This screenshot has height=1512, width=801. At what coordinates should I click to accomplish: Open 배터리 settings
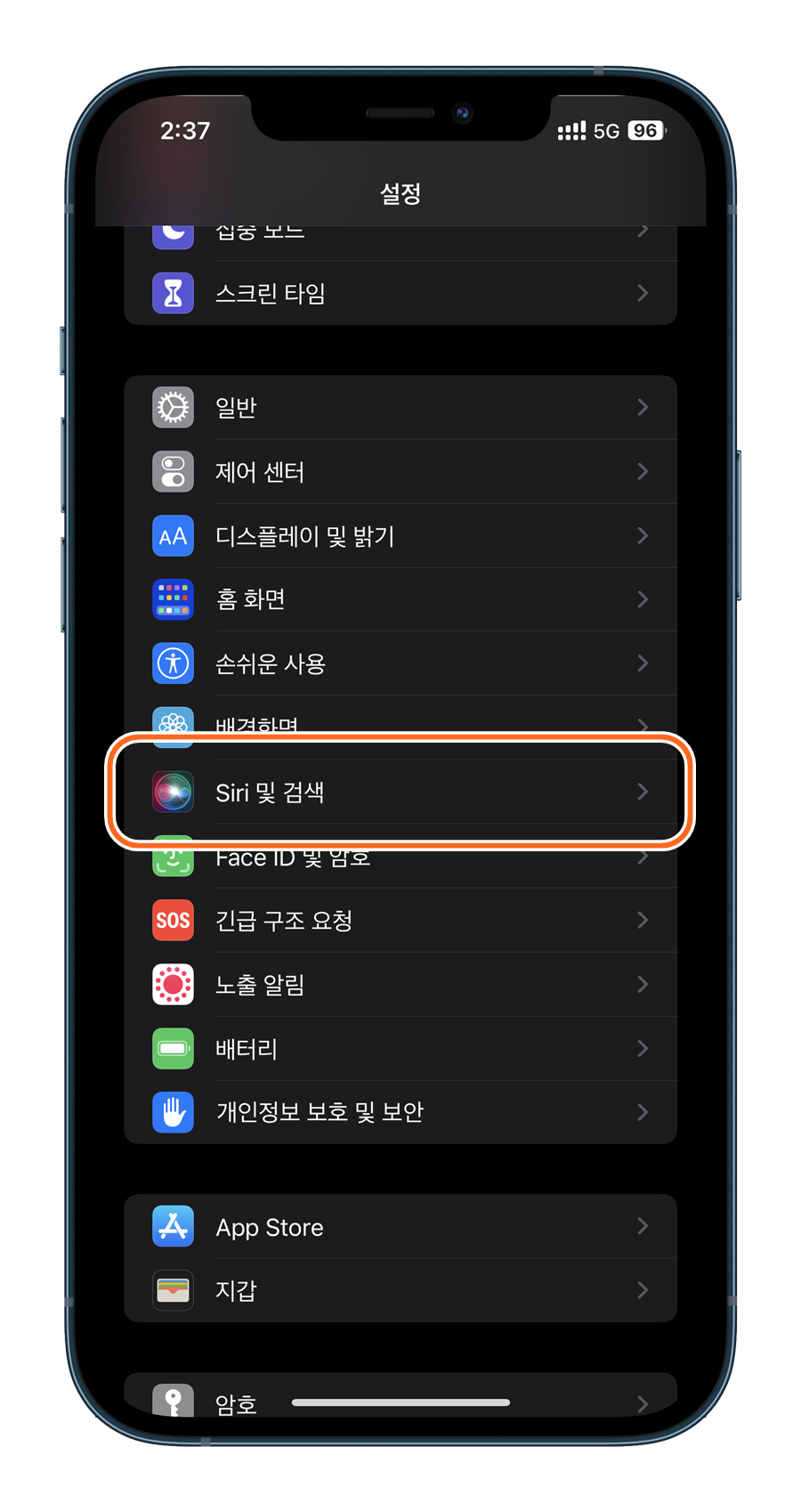point(400,1049)
